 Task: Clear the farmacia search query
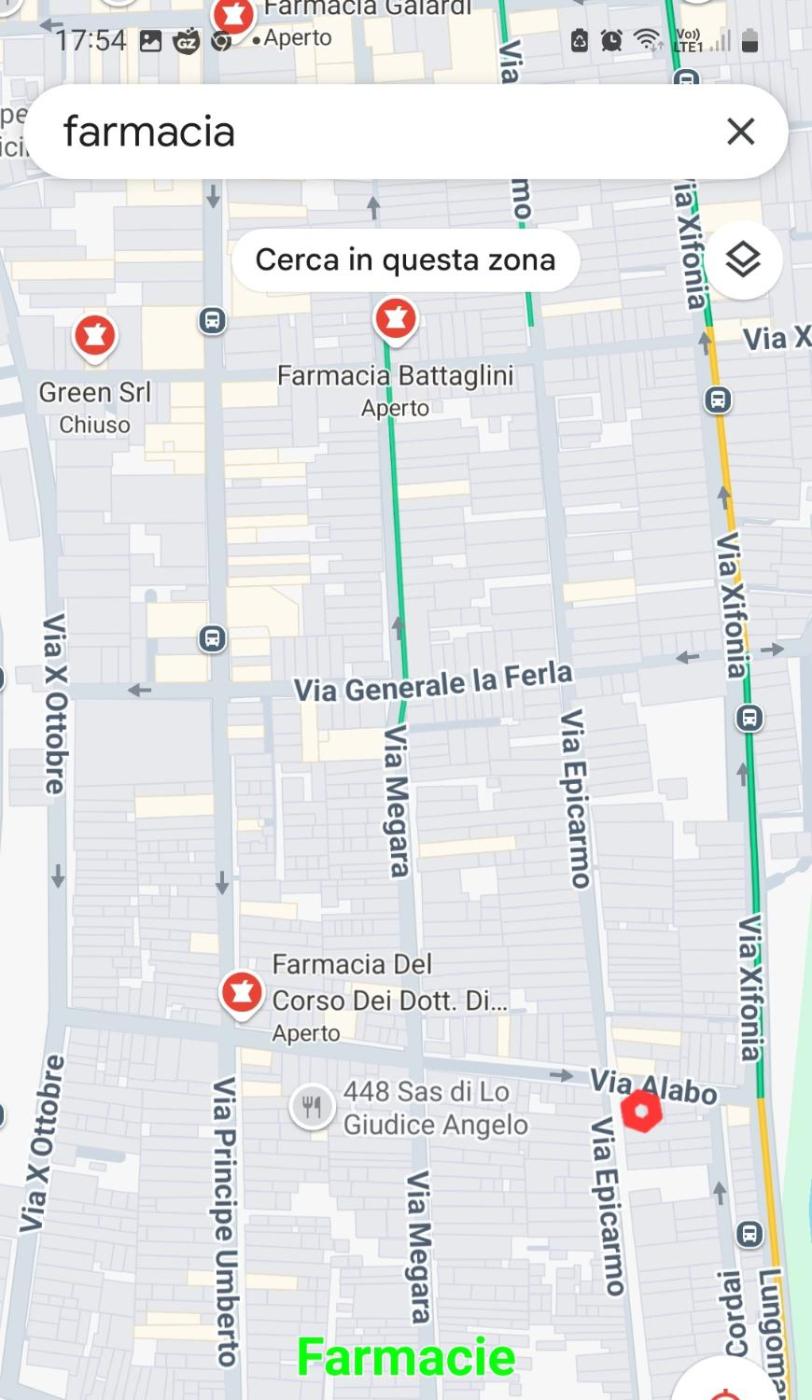[x=740, y=132]
